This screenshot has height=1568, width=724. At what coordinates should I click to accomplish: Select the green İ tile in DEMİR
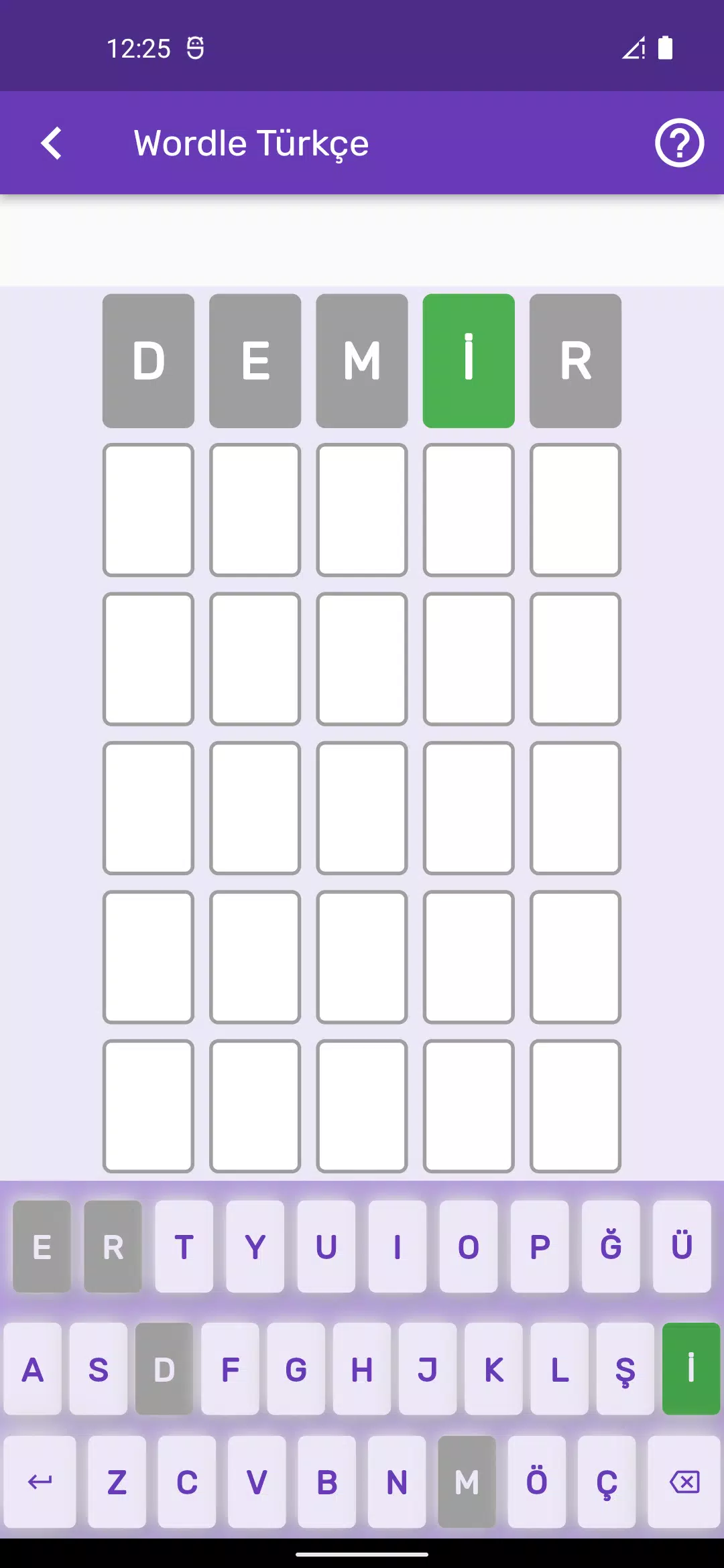point(468,359)
